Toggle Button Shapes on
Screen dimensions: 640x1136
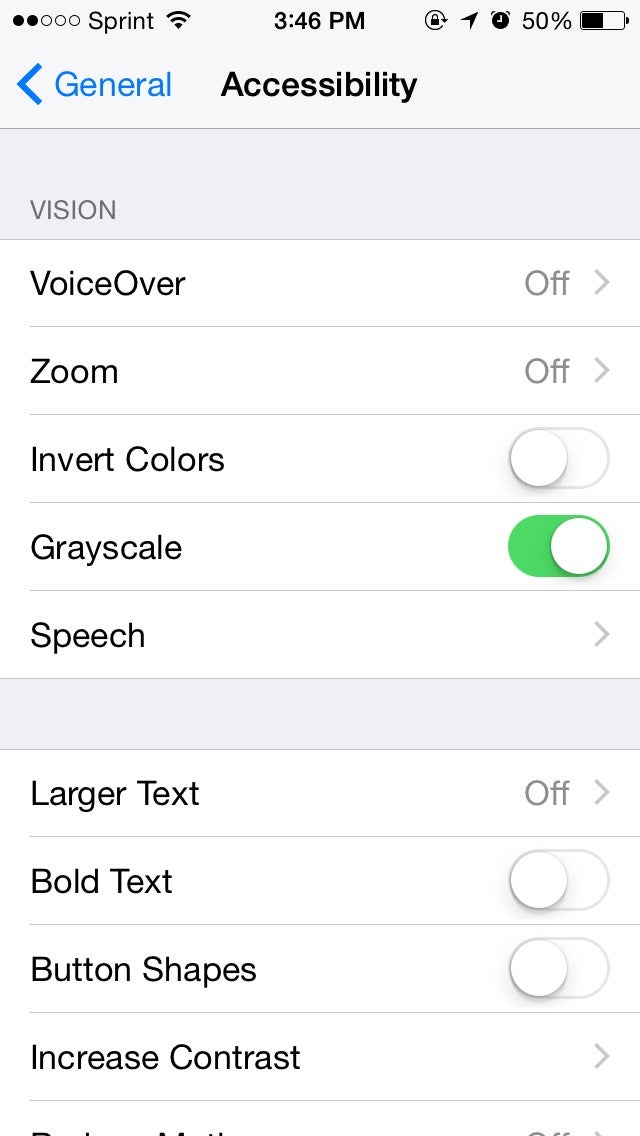coord(558,969)
